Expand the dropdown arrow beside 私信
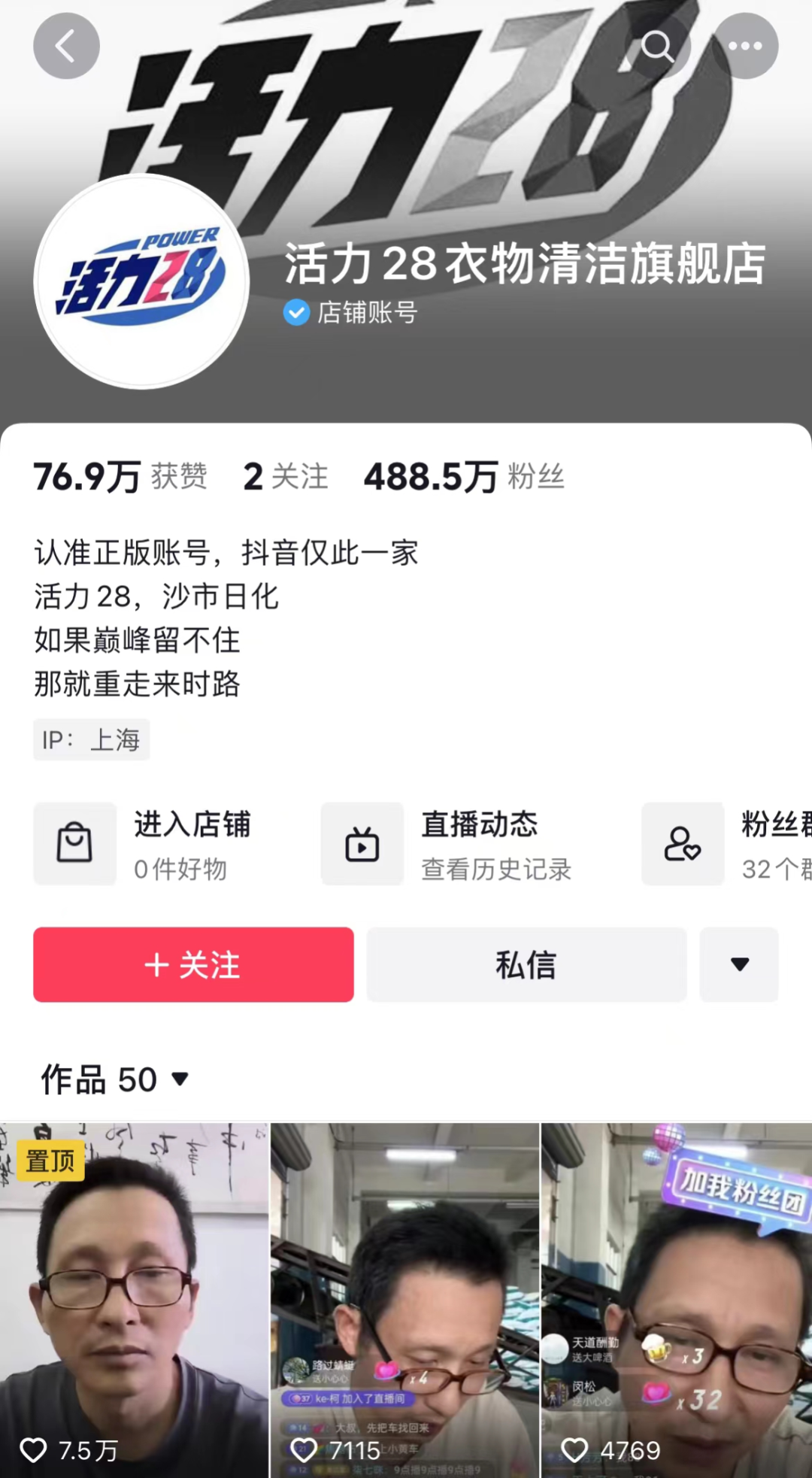Screen dimensions: 812x1478 (x=739, y=964)
